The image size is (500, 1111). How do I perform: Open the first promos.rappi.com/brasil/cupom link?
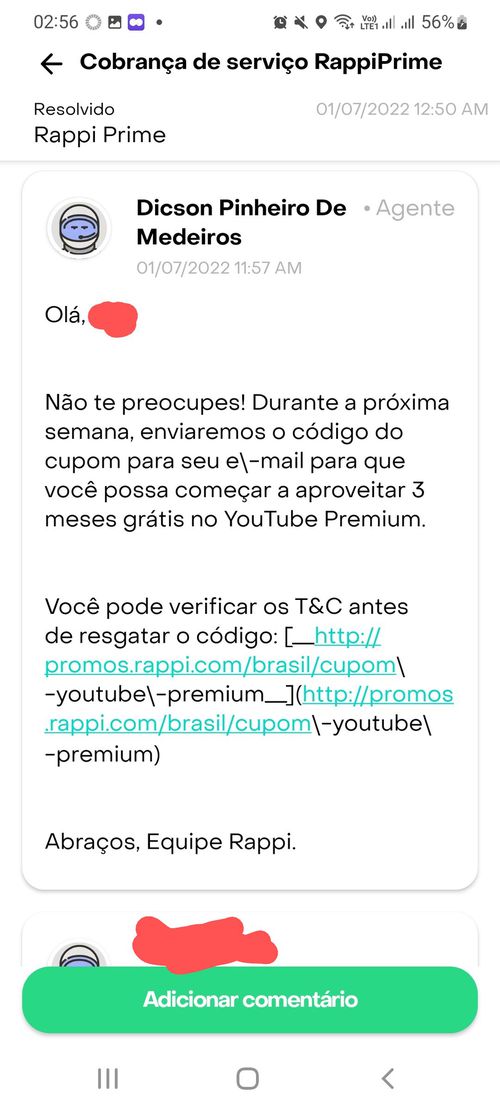(x=220, y=665)
